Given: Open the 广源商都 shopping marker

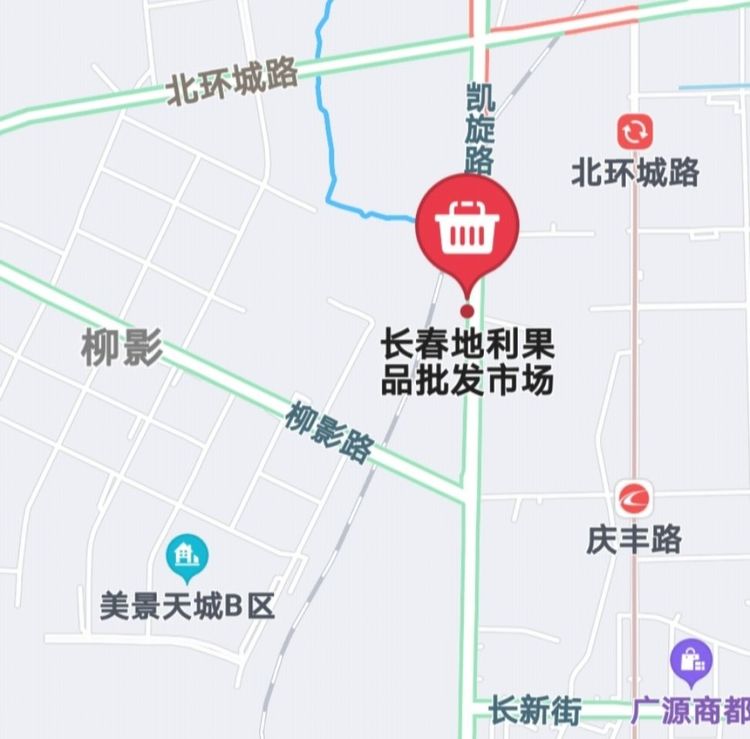Looking at the screenshot, I should click(x=691, y=660).
